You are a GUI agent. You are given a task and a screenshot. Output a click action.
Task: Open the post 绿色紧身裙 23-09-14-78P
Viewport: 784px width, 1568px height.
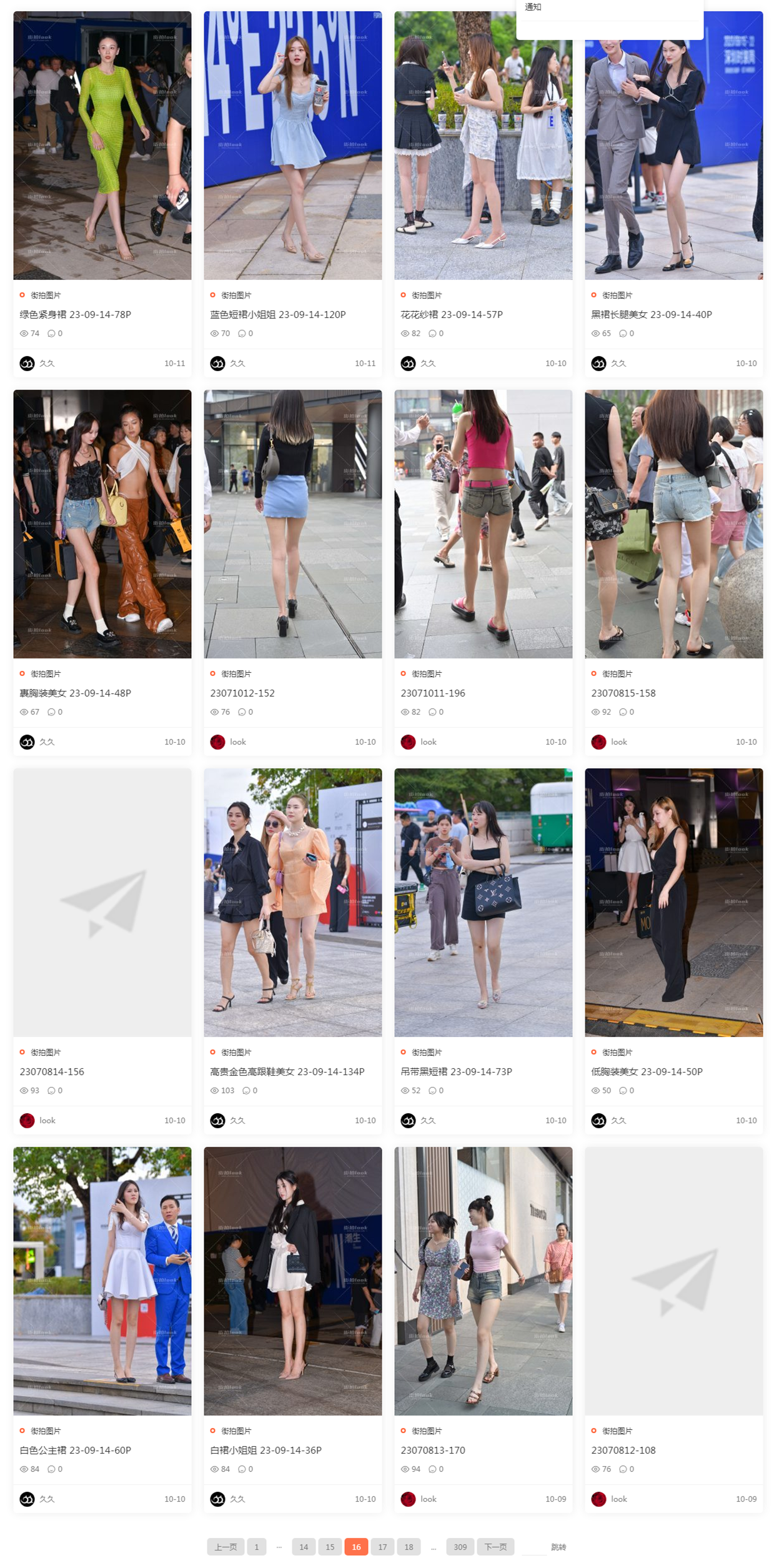(x=75, y=314)
